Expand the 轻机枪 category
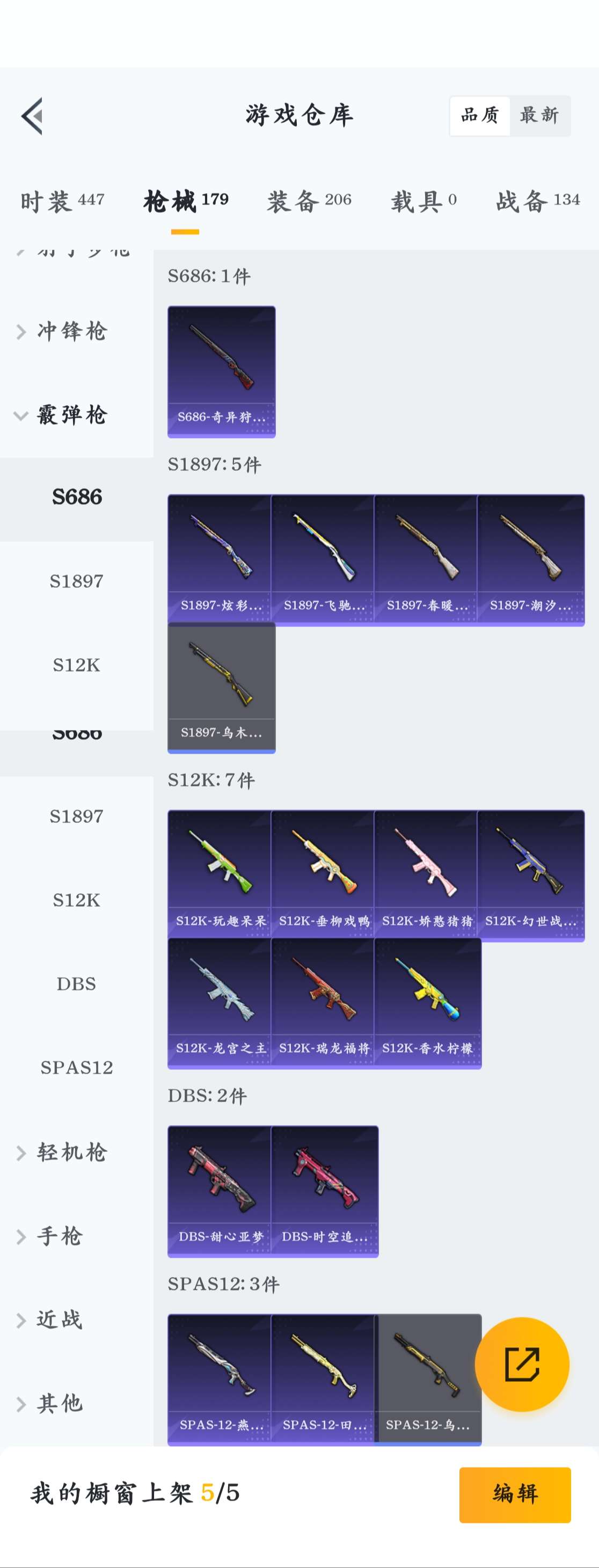This screenshot has height=1568, width=599. pos(72,1153)
